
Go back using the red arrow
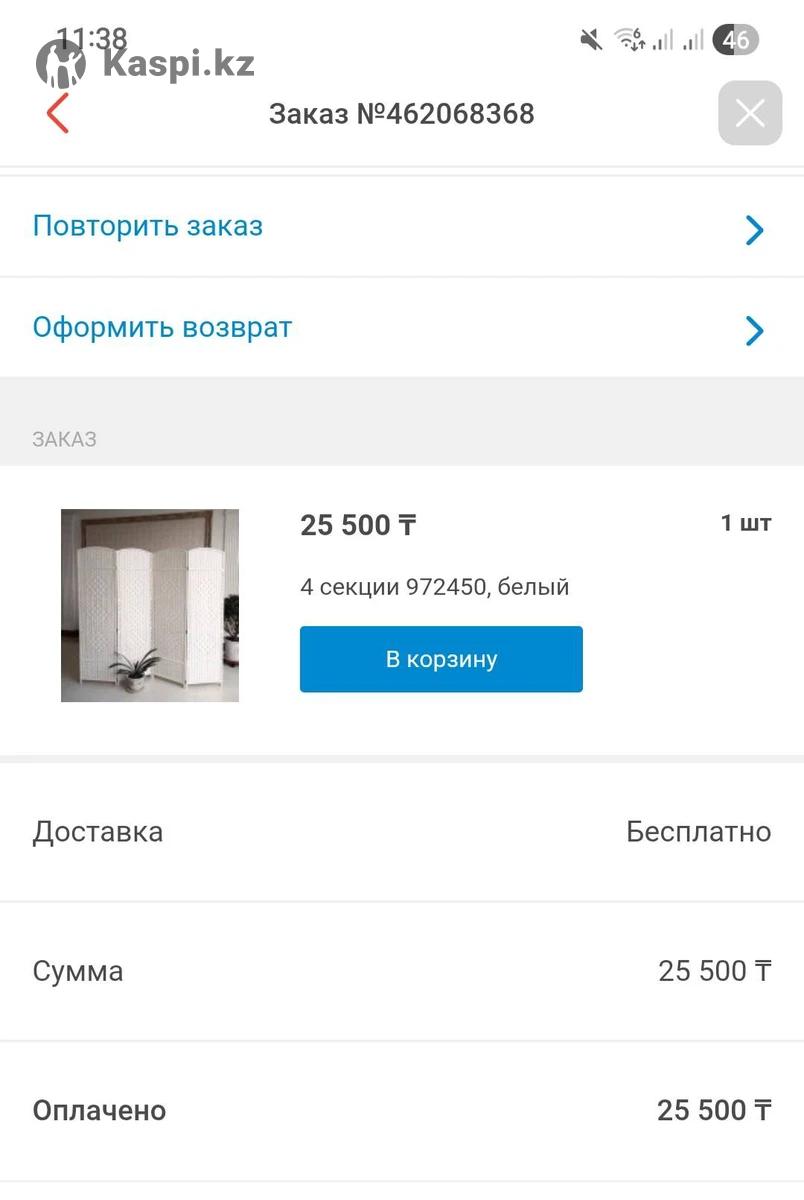pyautogui.click(x=58, y=113)
